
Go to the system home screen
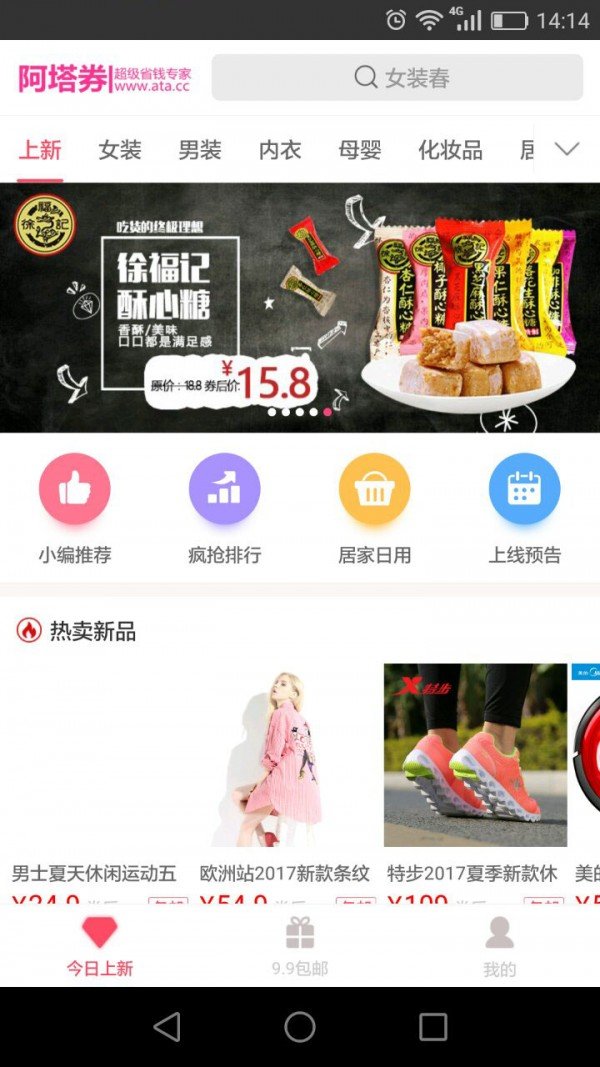pyautogui.click(x=300, y=1027)
